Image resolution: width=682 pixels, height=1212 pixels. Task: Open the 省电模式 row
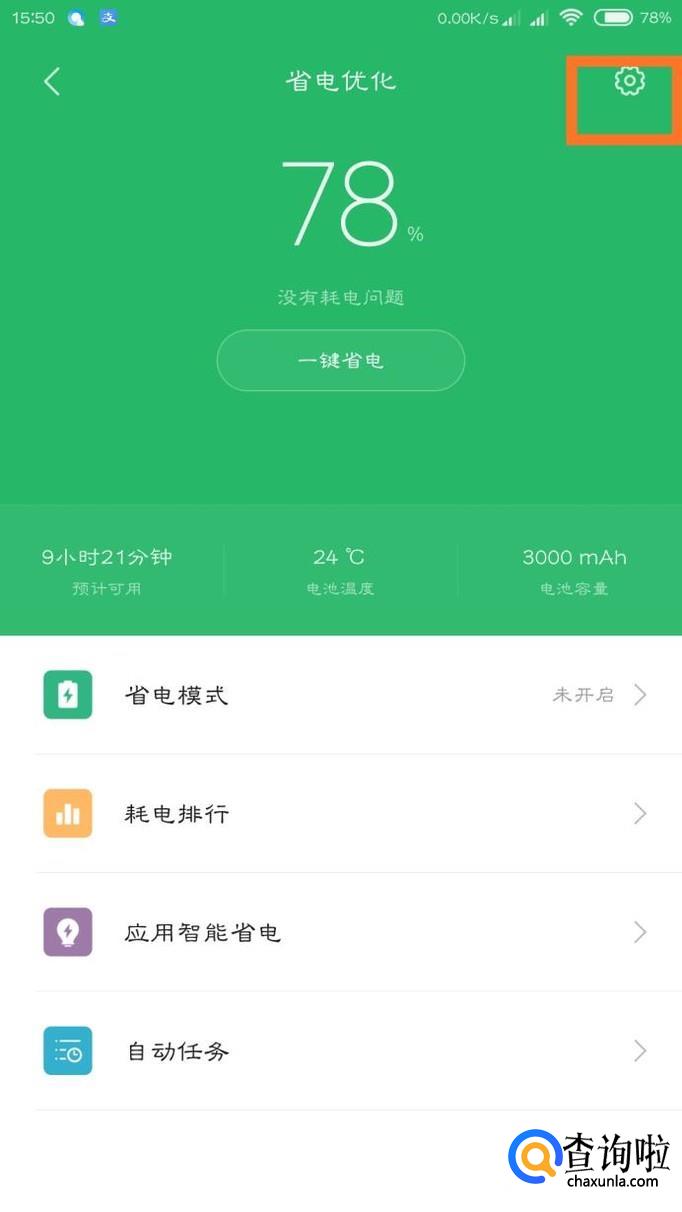pos(341,695)
